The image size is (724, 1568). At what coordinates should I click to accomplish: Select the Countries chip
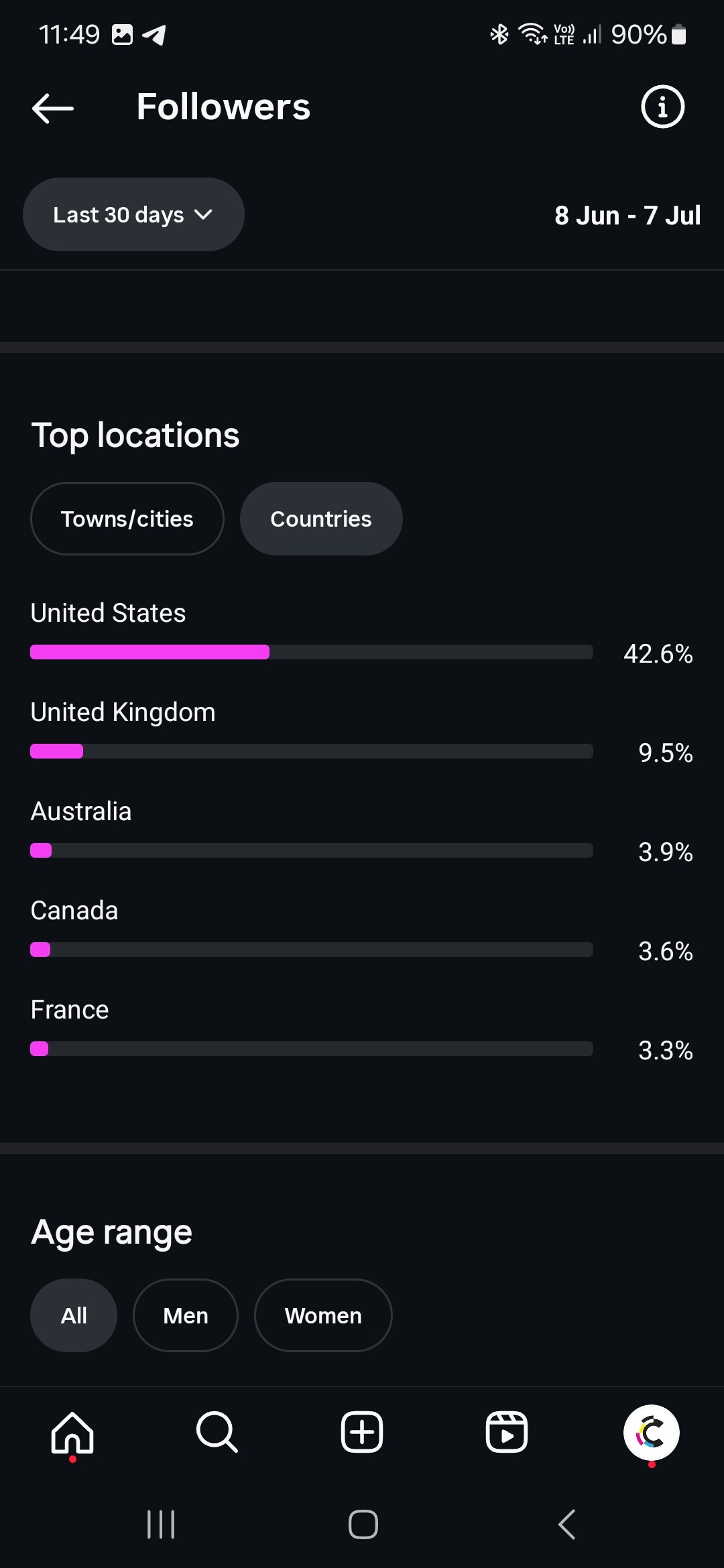[321, 519]
